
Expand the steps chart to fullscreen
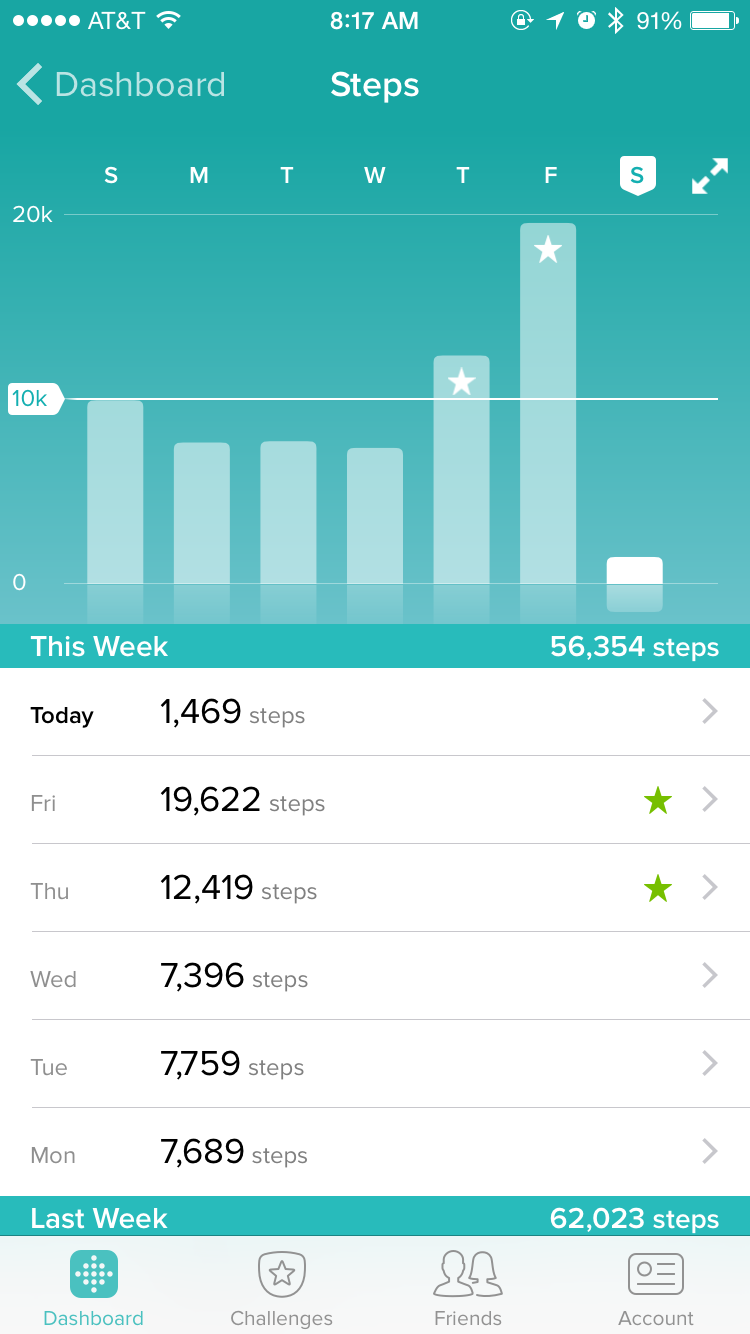point(709,177)
